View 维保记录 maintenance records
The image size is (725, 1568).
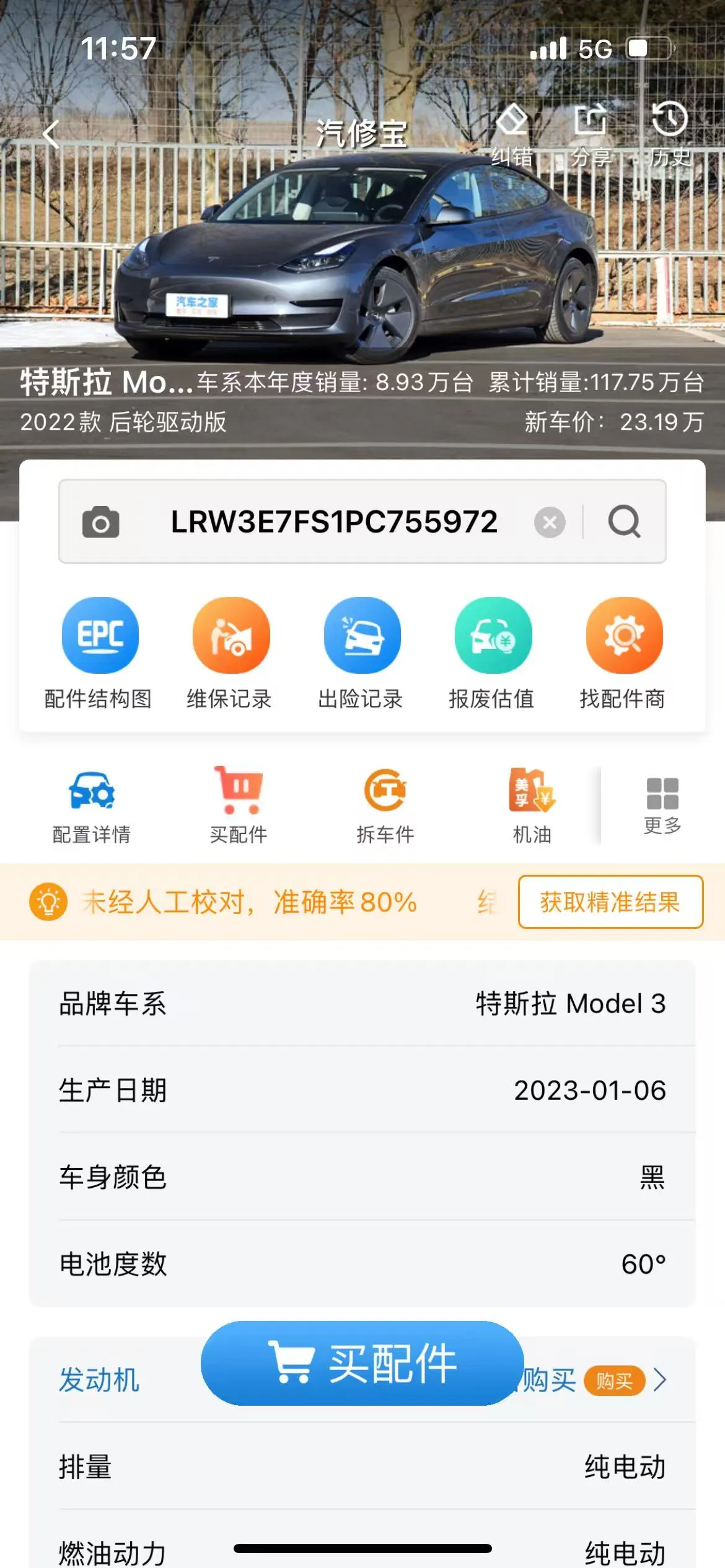coord(230,654)
